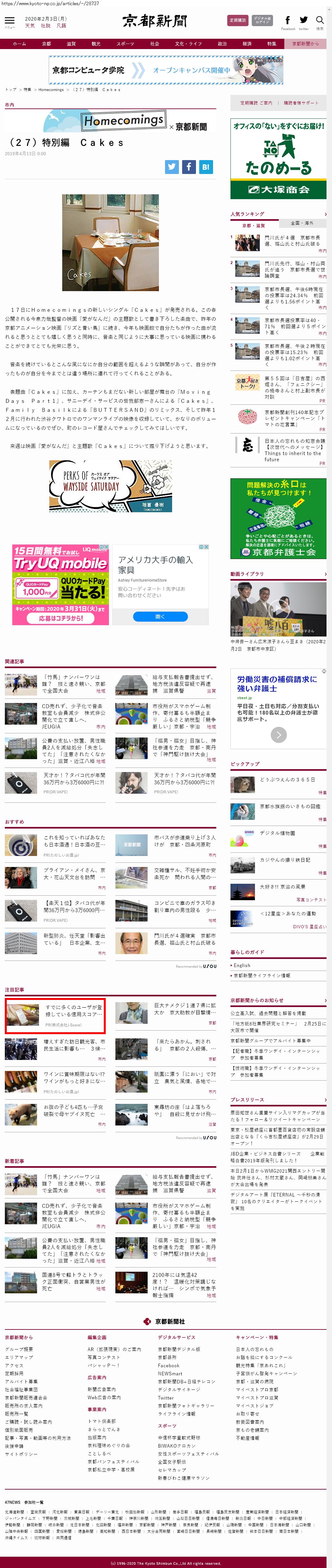The width and height of the screenshot is (332, 1568).
Task: Share the article on Twitter
Action: [172, 167]
